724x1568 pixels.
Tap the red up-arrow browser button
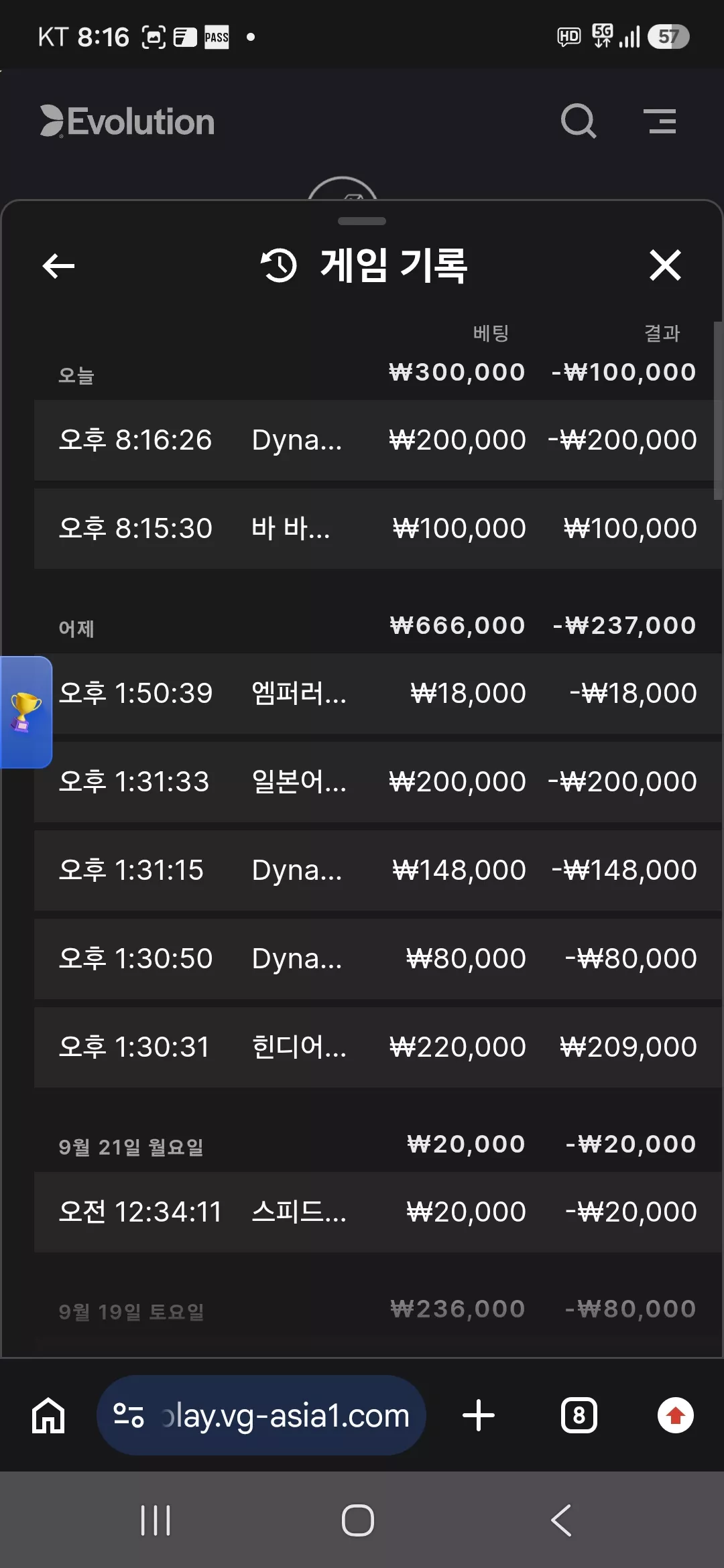[675, 1415]
